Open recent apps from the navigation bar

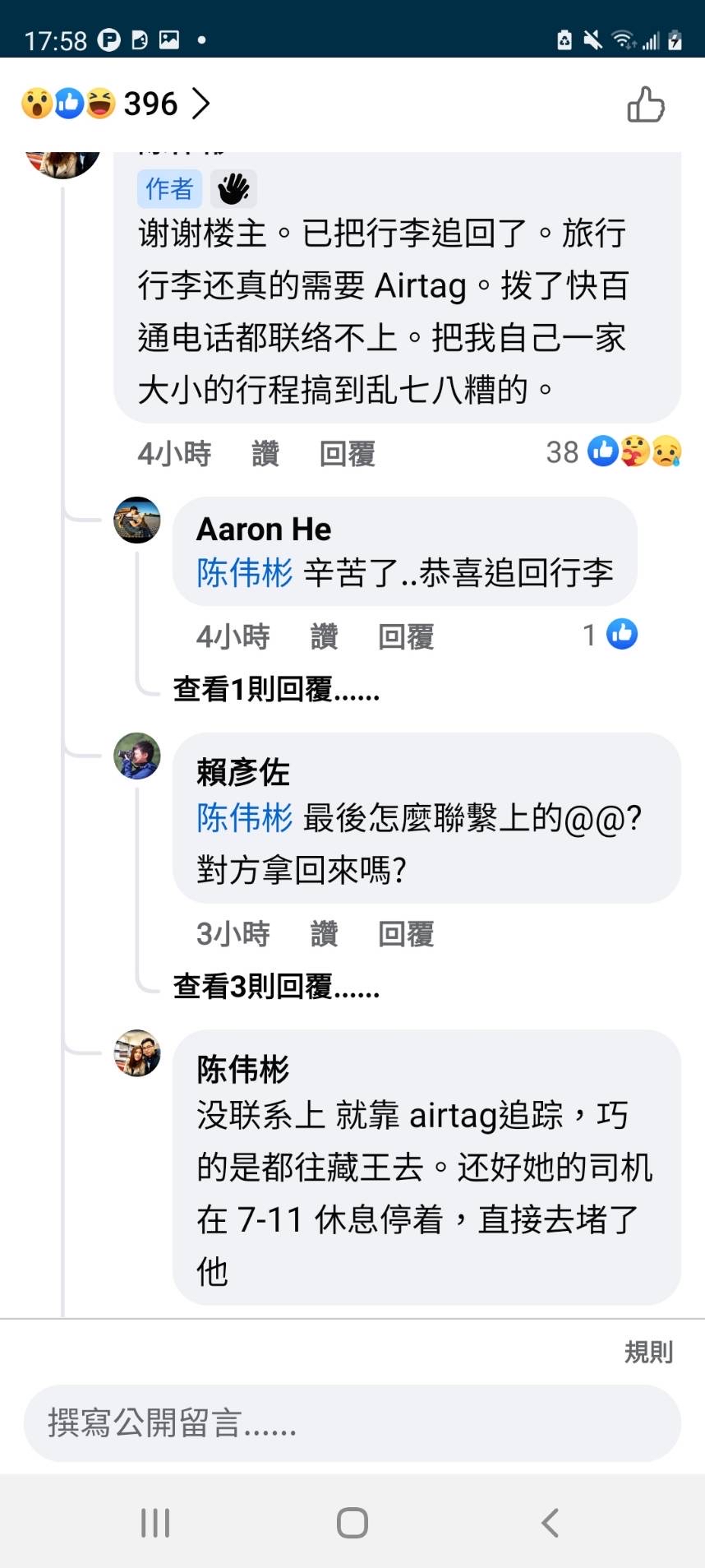tap(155, 1523)
